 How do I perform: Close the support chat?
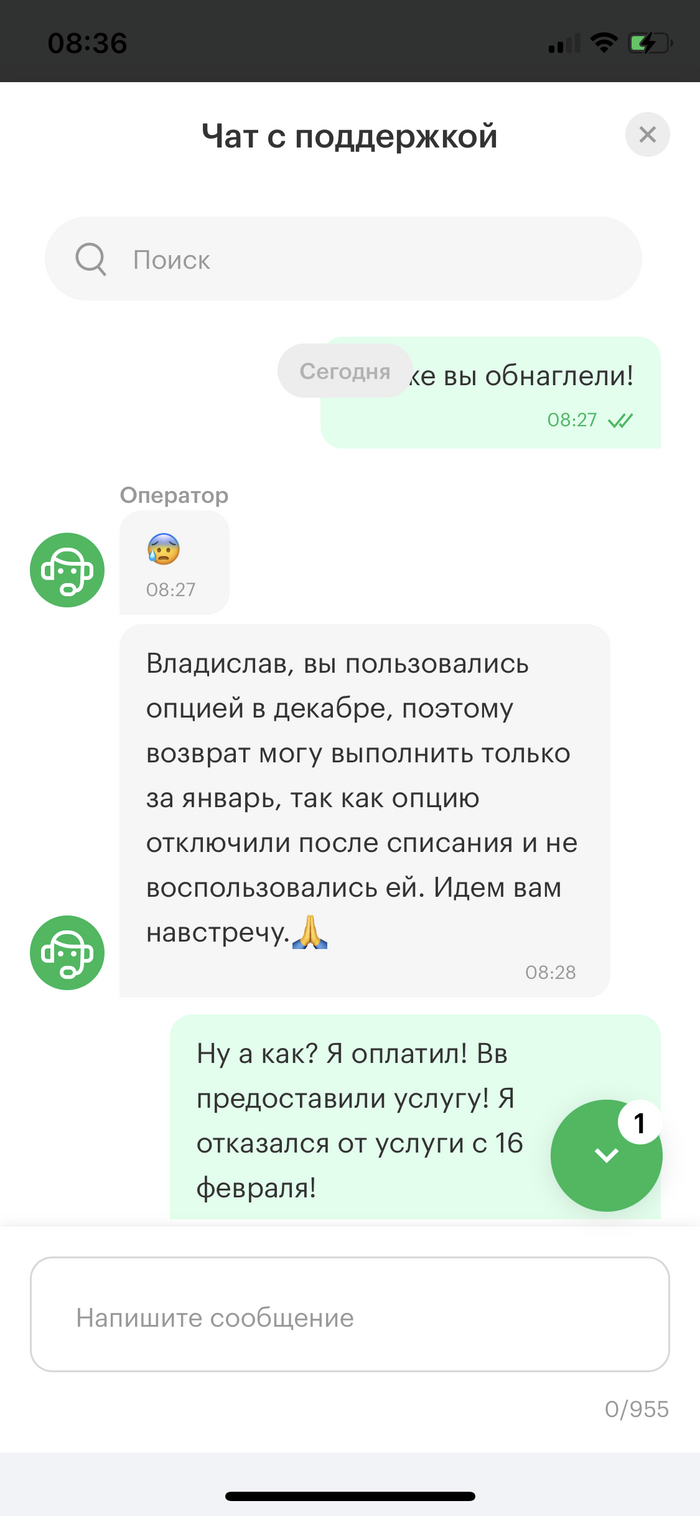[x=647, y=135]
